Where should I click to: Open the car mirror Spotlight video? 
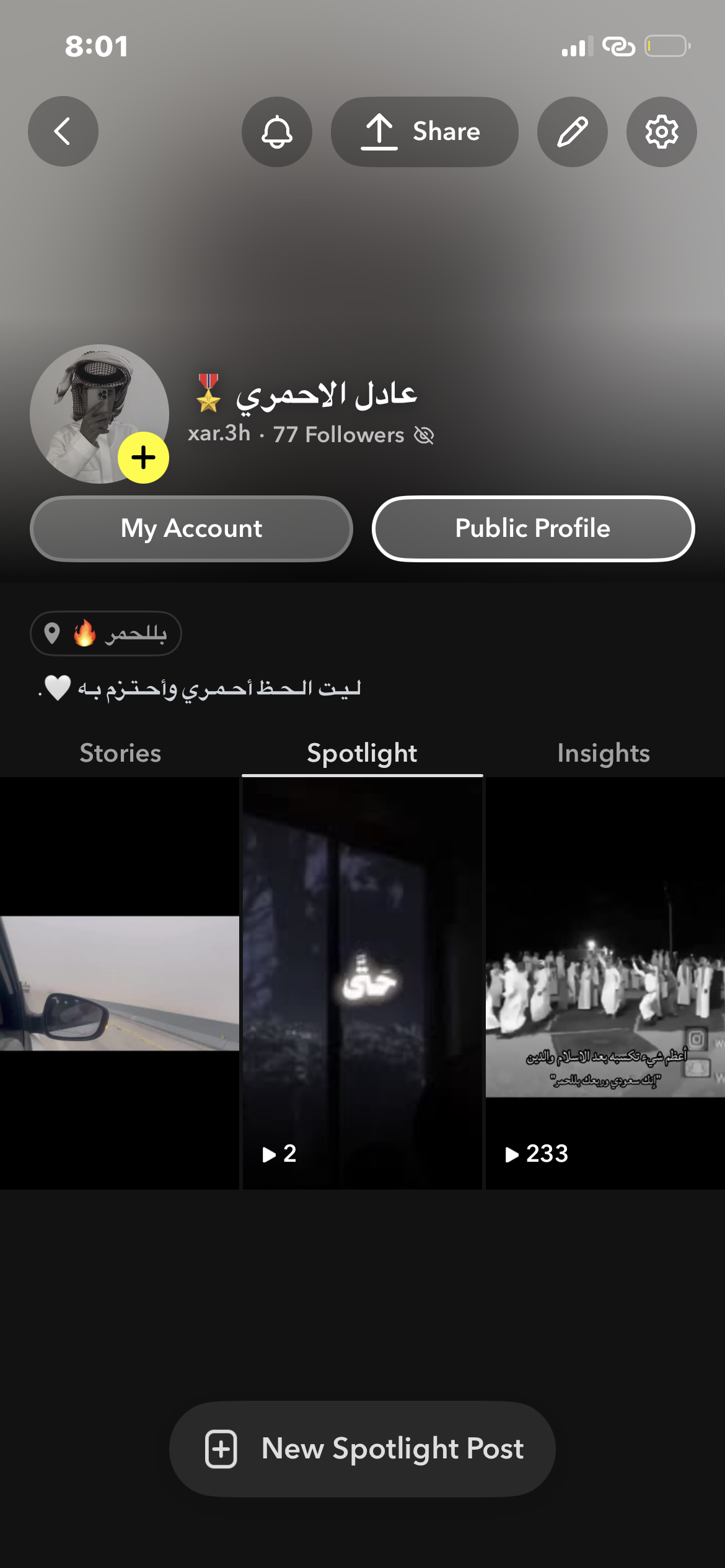click(x=120, y=983)
